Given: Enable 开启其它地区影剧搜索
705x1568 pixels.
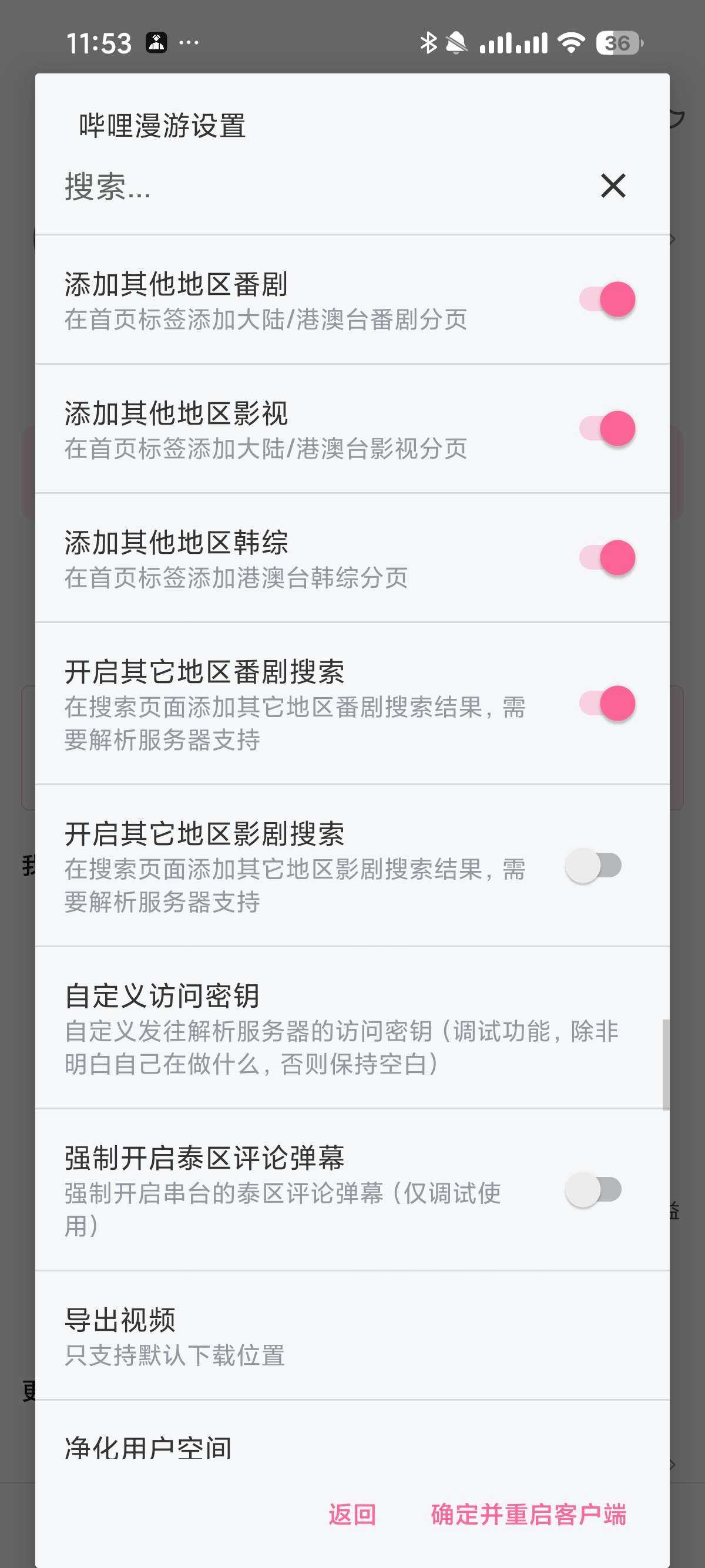Looking at the screenshot, I should pyautogui.click(x=593, y=865).
